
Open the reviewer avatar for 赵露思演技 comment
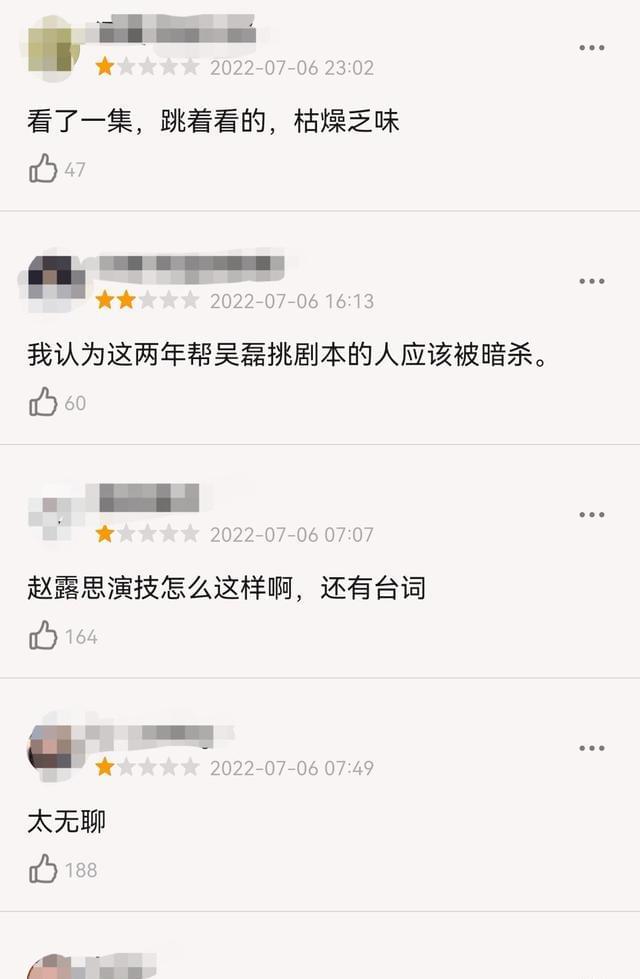[52, 514]
